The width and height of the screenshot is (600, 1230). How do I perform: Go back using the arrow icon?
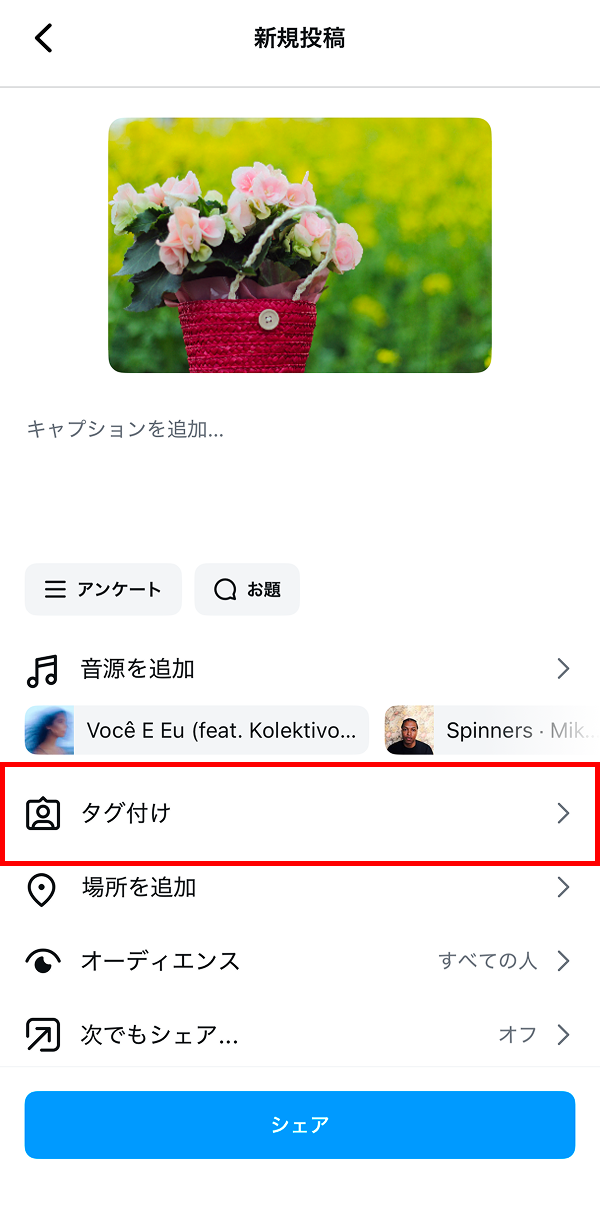[43, 39]
